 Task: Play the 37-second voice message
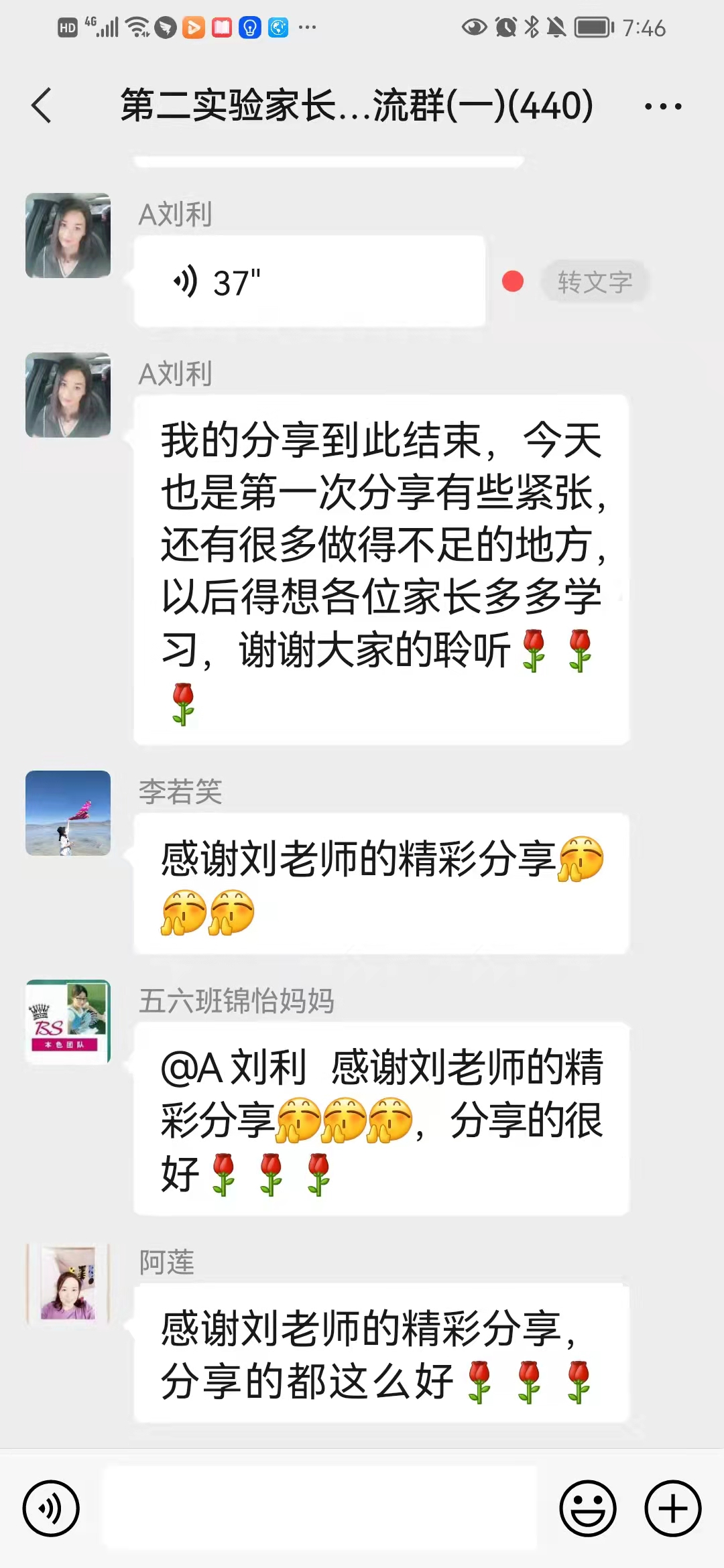click(x=308, y=282)
